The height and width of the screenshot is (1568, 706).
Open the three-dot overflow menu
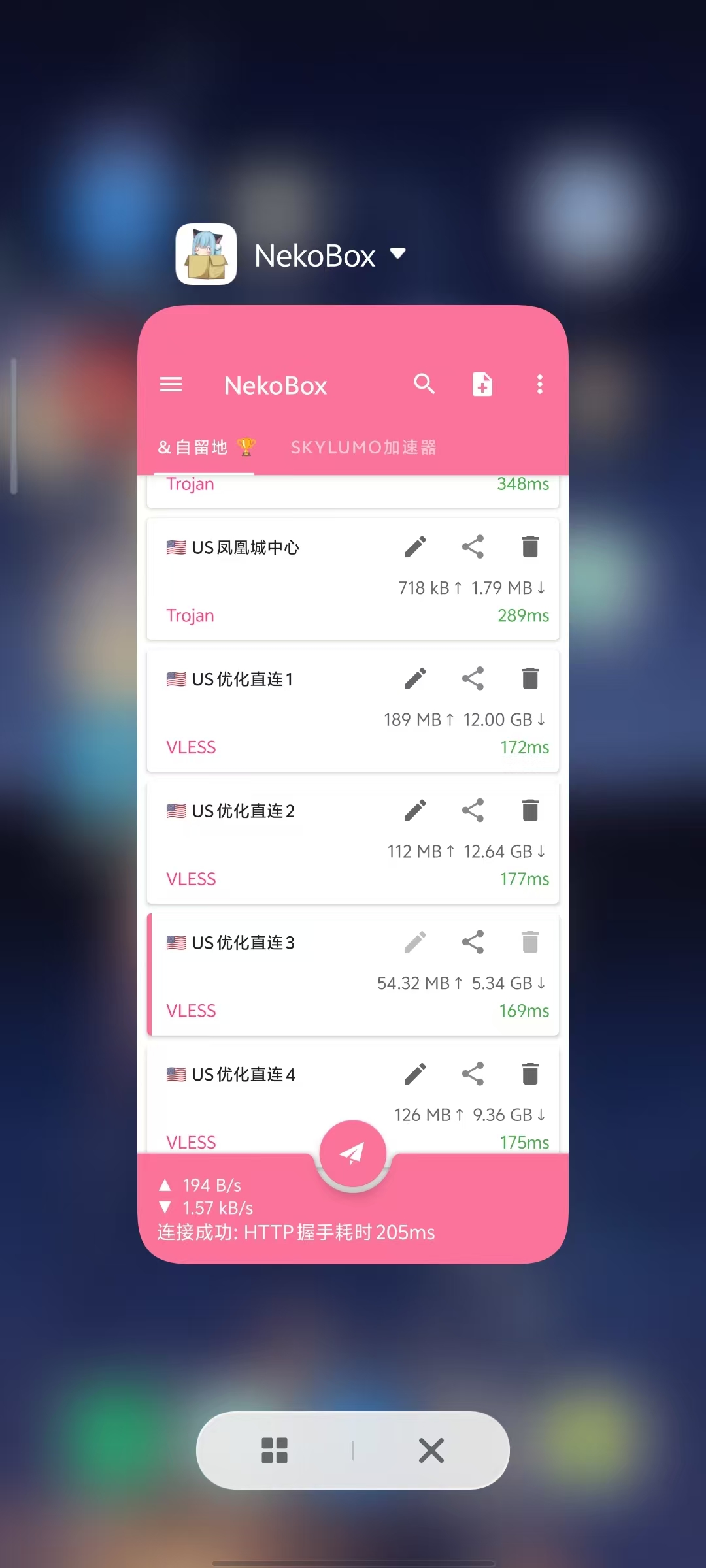pyautogui.click(x=540, y=384)
